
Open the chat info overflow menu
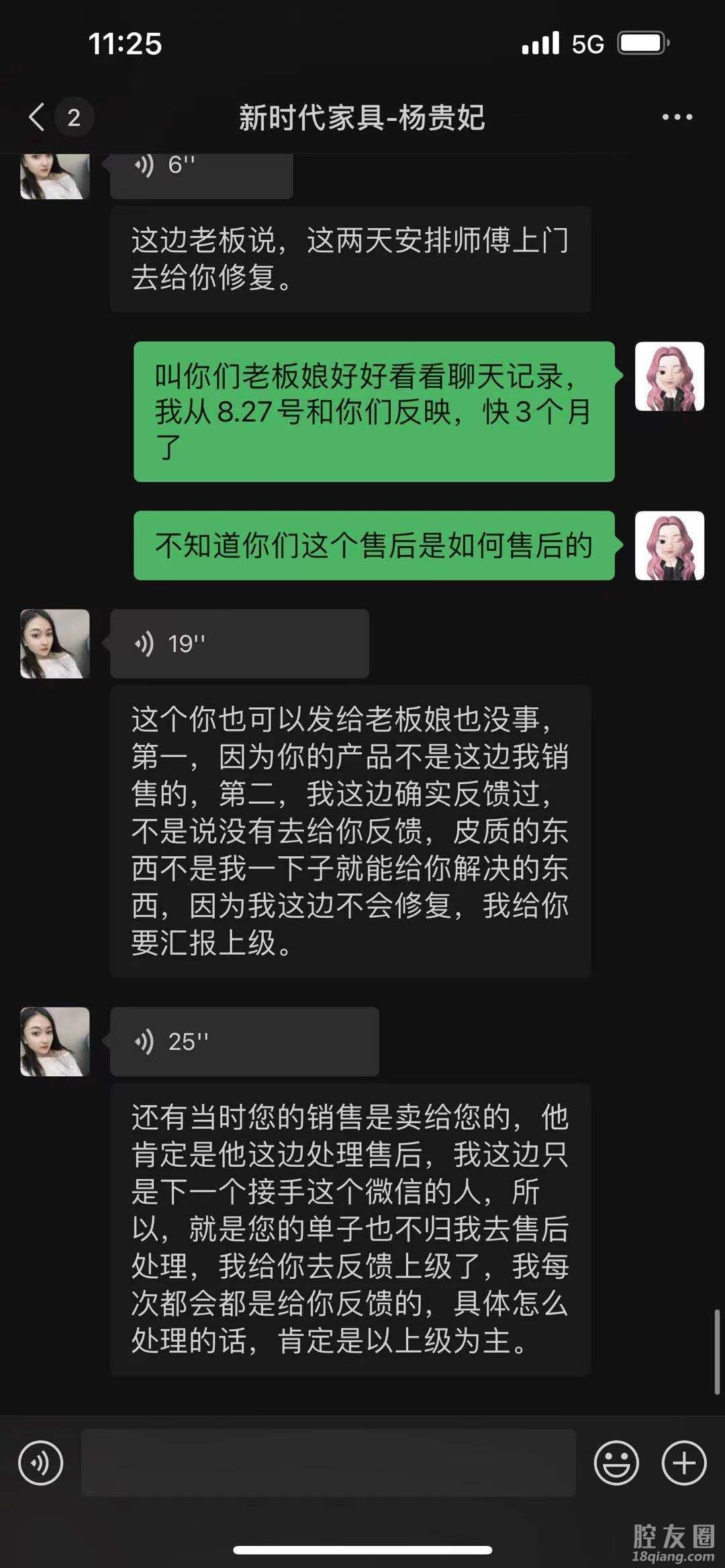tap(677, 117)
